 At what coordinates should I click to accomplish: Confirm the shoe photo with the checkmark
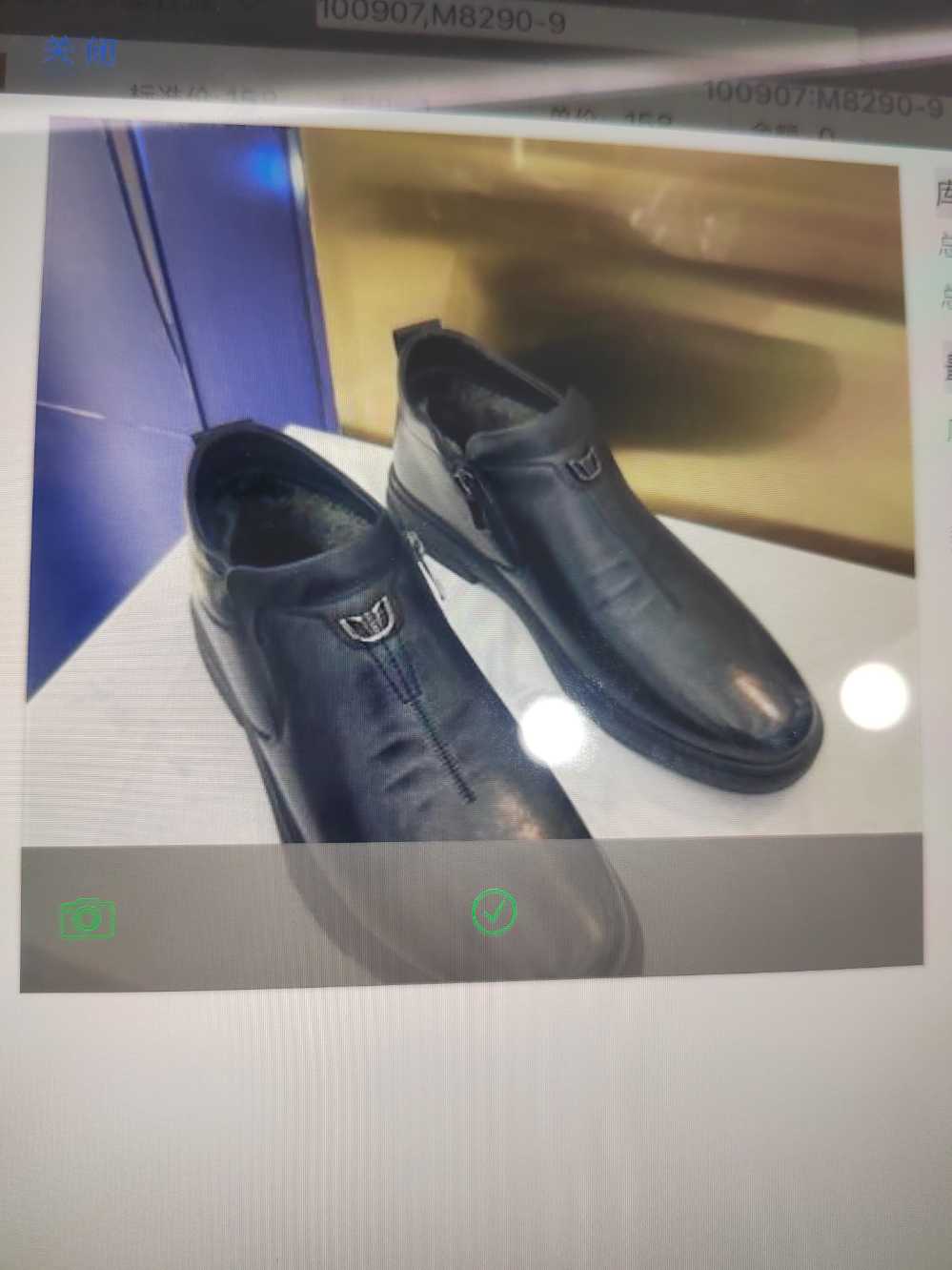pyautogui.click(x=494, y=912)
